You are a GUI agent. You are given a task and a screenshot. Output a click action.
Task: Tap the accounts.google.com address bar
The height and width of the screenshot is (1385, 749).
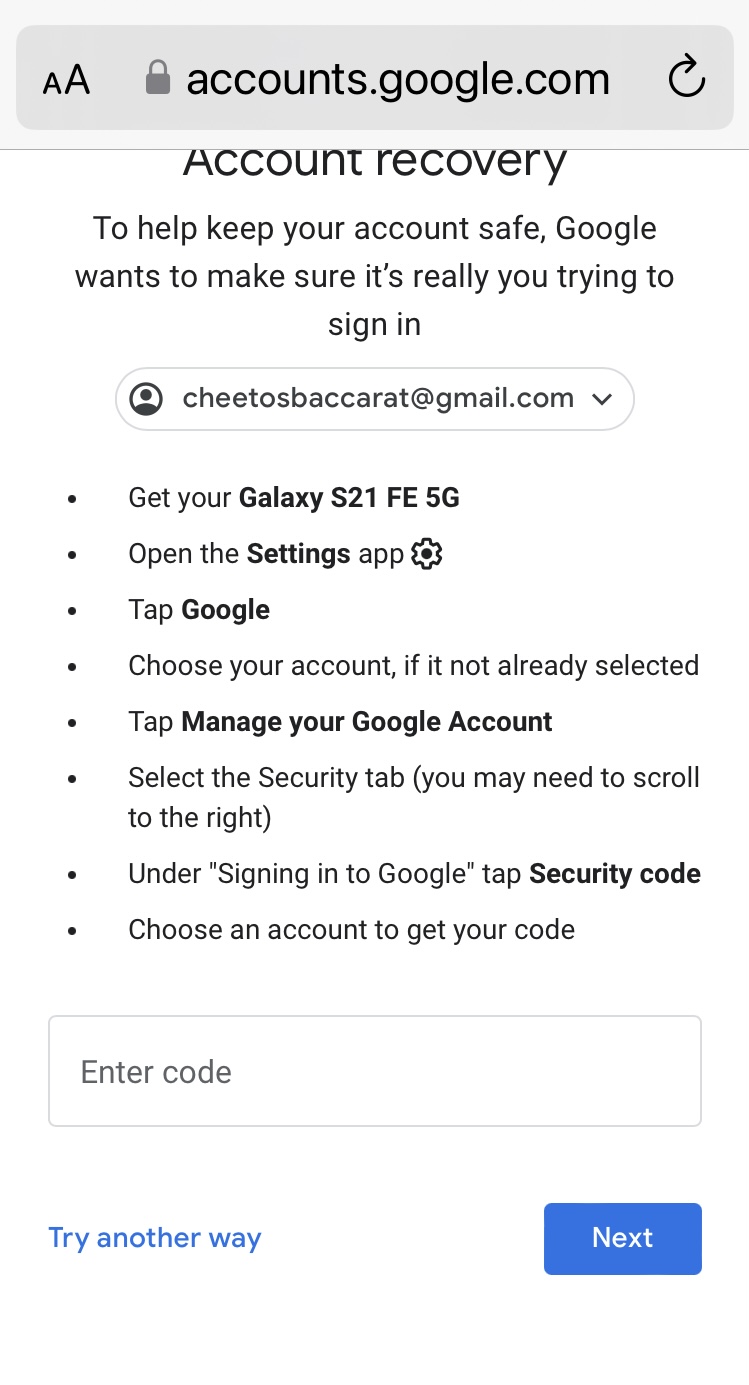pos(375,78)
